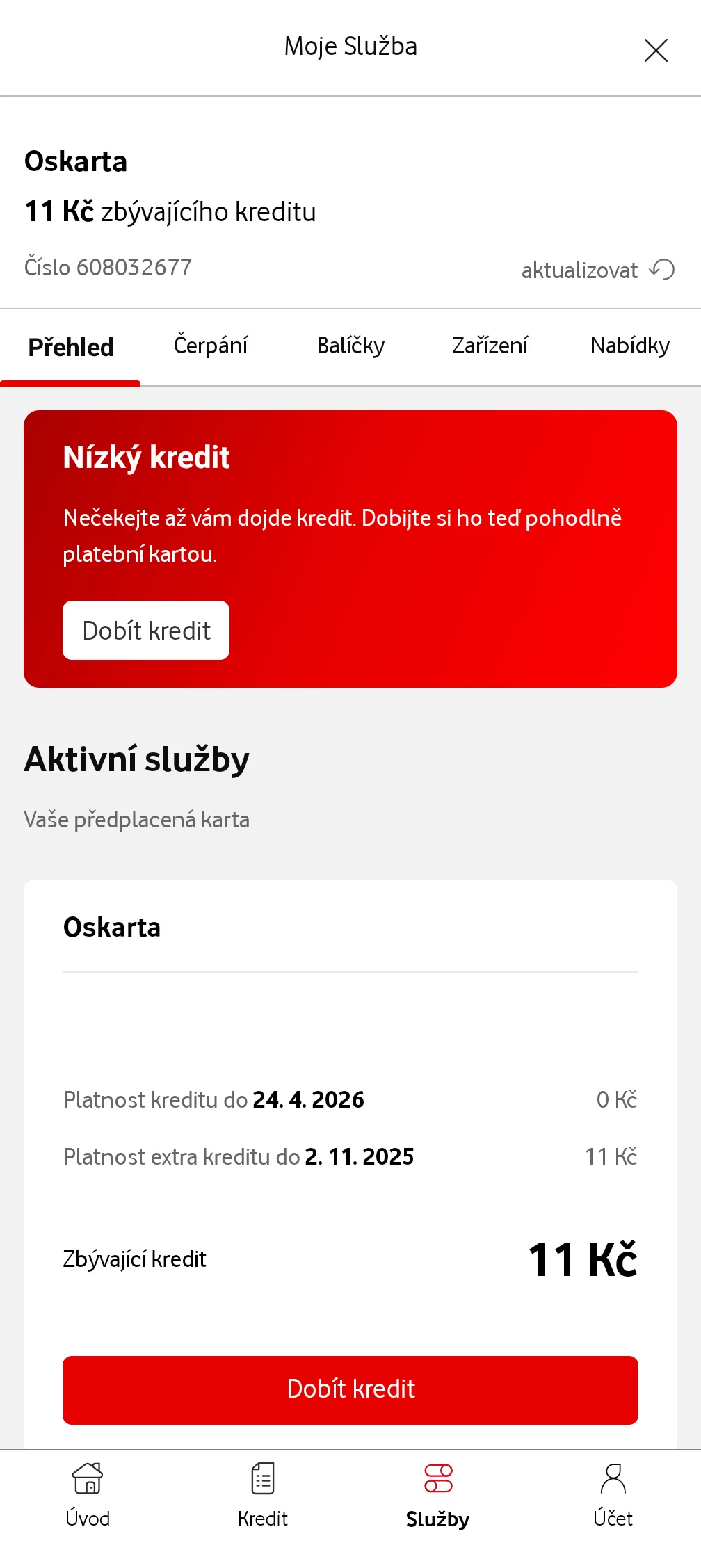Close the Moje Služba screen
This screenshot has height=1568, width=701.
click(x=656, y=50)
